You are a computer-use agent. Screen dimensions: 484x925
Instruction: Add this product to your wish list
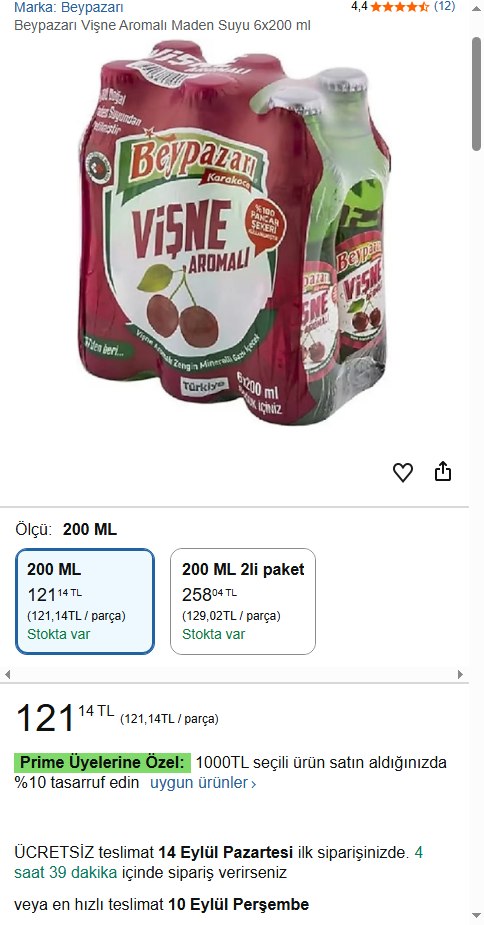(x=403, y=472)
